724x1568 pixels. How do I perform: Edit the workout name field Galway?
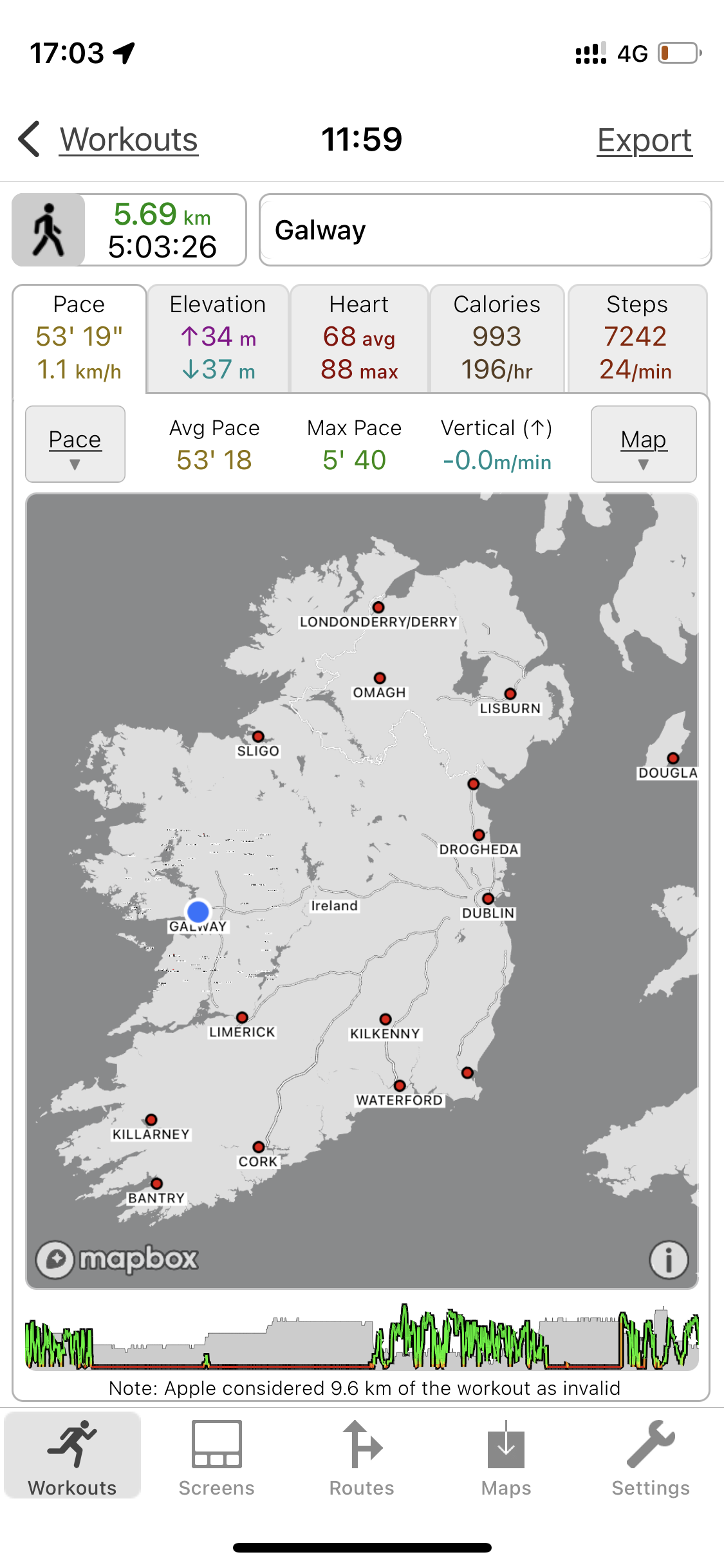tap(485, 230)
